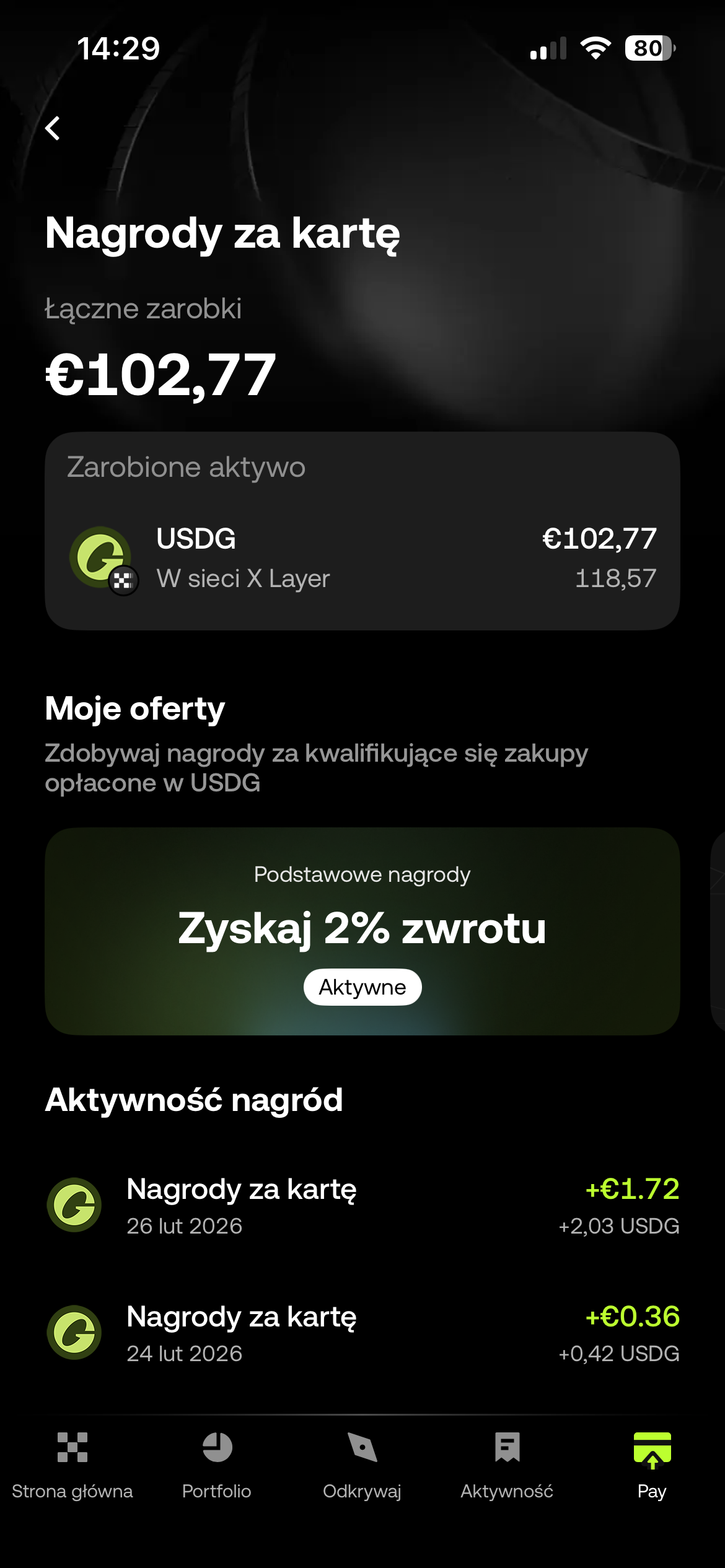Screen dimensions: 725x1568
Task: Go back using the top arrow
Action: (53, 128)
